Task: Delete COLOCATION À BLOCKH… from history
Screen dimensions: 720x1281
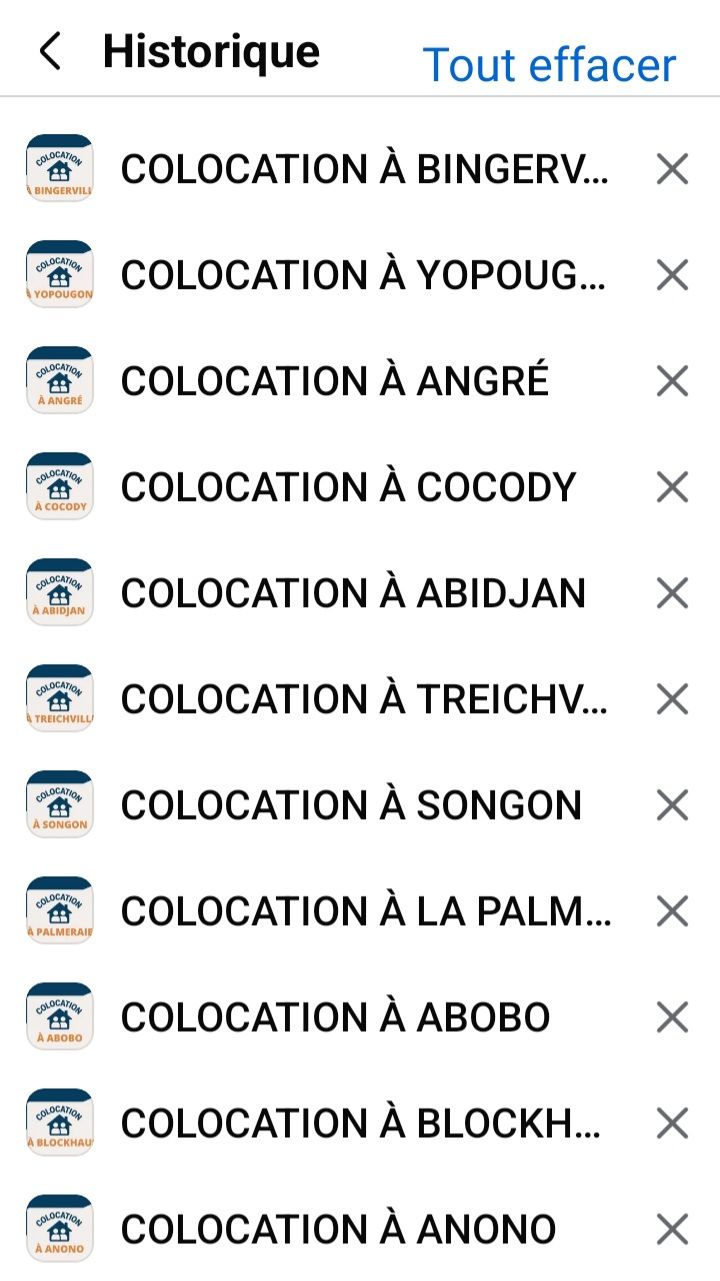Action: coord(672,1123)
